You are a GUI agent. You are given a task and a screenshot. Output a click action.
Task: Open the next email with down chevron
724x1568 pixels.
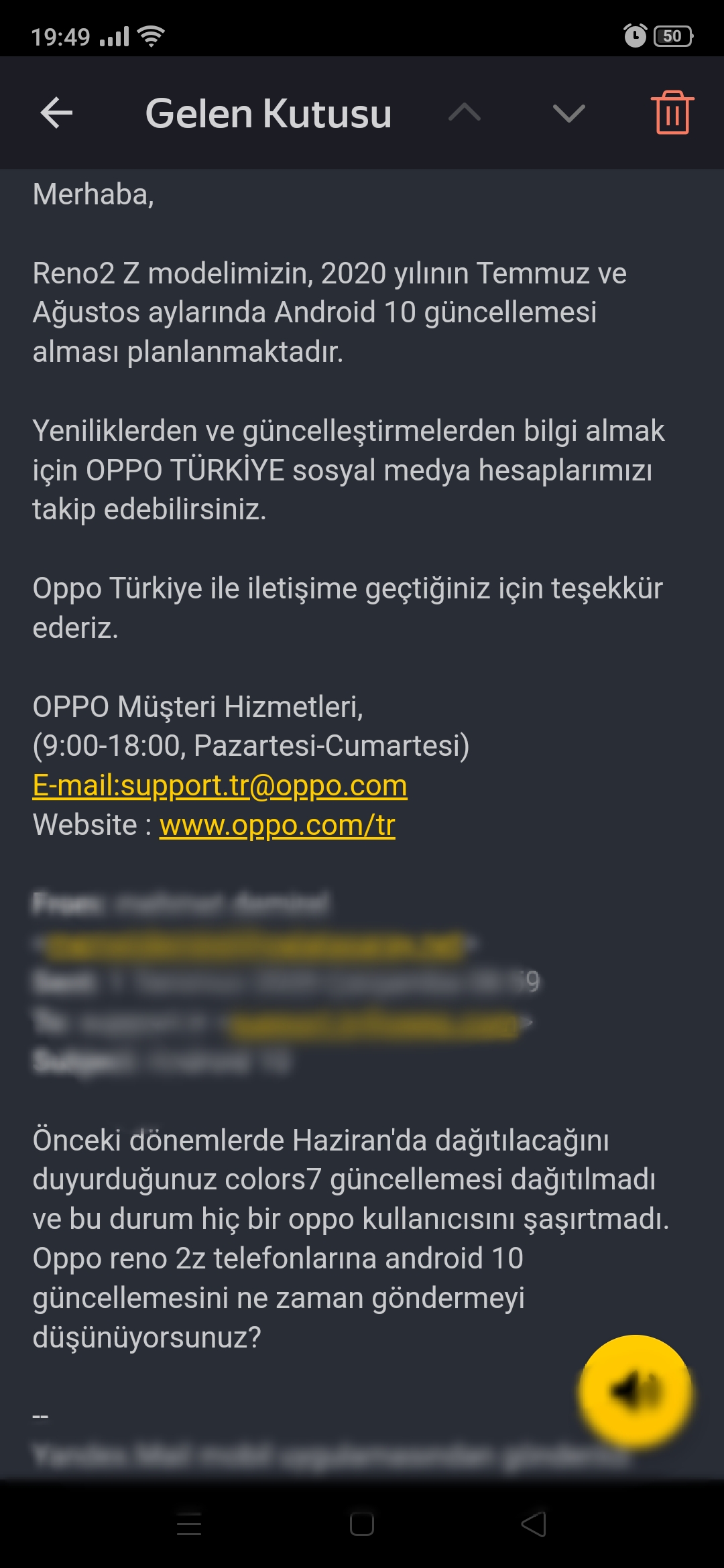(x=569, y=113)
